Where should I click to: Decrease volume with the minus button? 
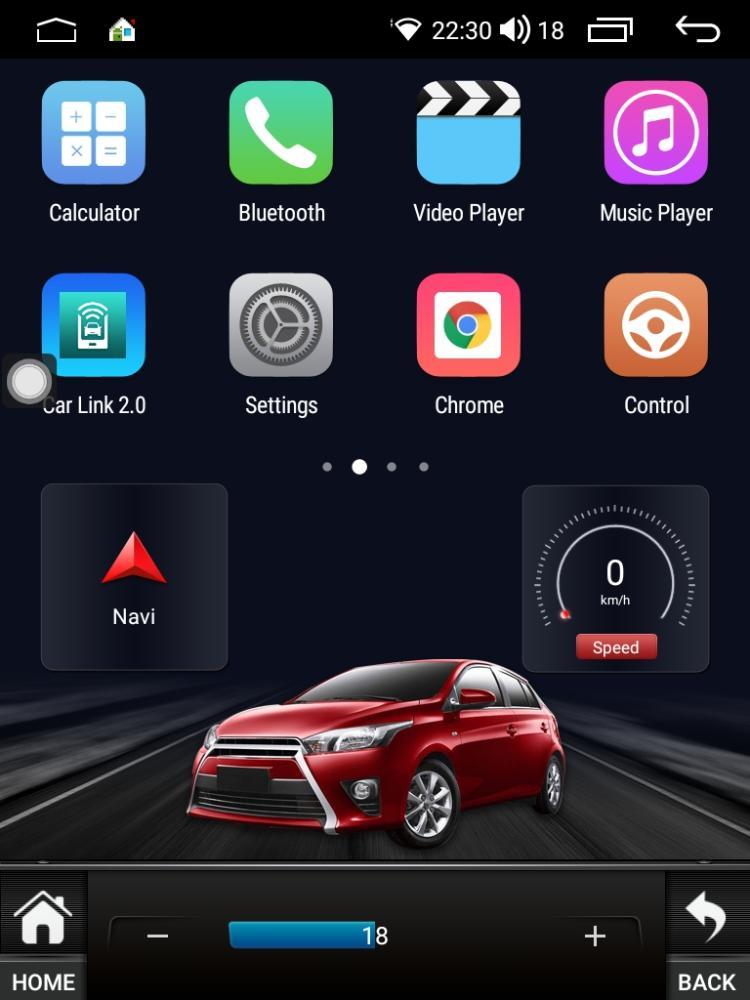[157, 936]
